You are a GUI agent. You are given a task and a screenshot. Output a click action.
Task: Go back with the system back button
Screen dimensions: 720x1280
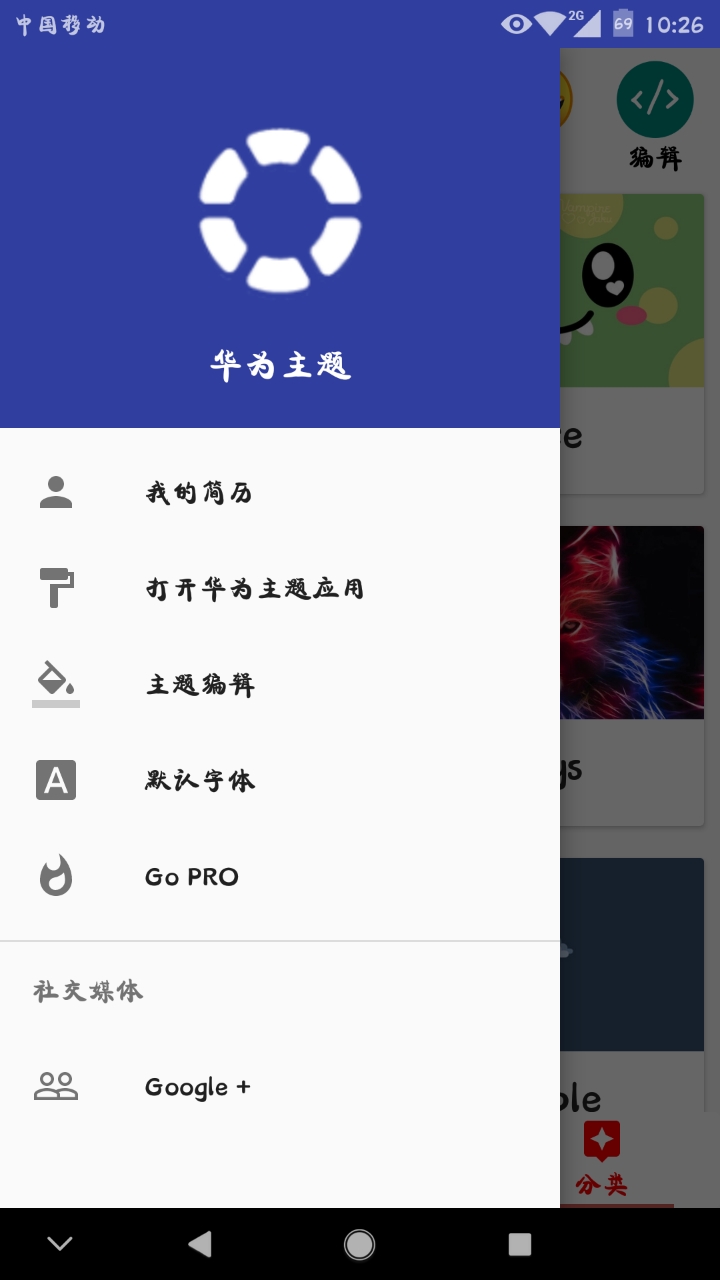coord(200,1244)
